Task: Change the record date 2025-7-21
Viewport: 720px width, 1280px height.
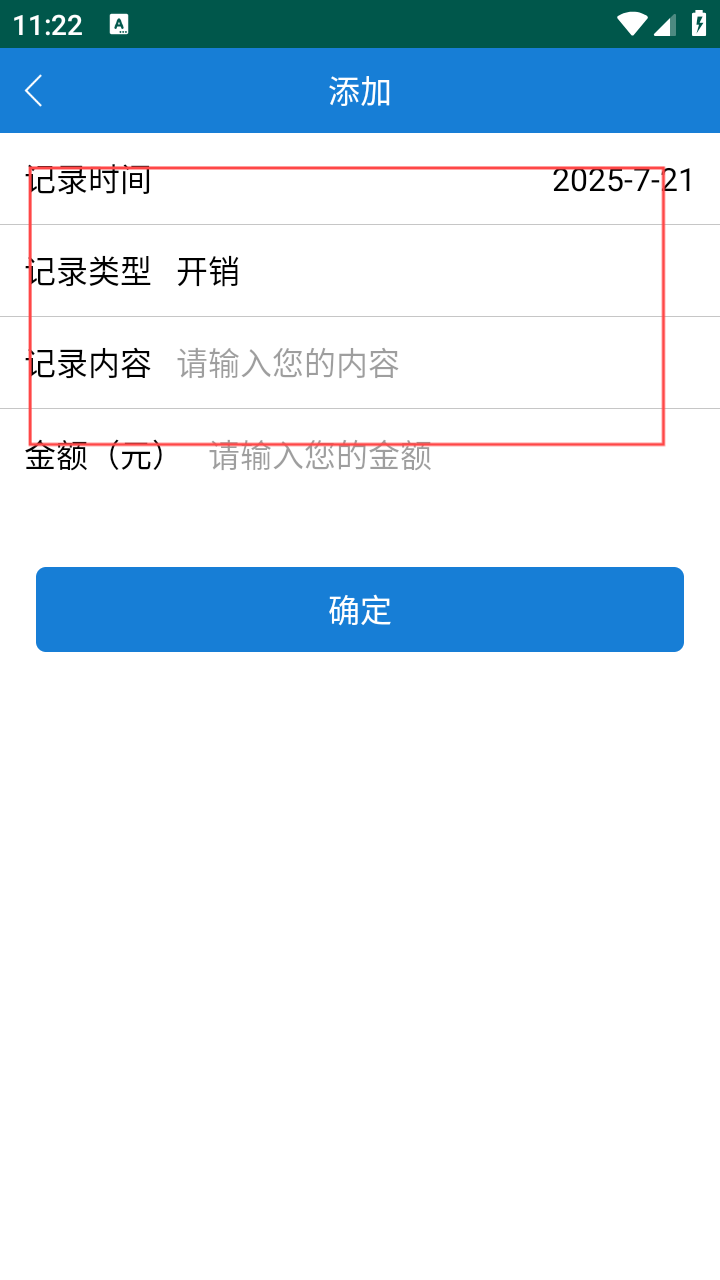Action: point(623,181)
